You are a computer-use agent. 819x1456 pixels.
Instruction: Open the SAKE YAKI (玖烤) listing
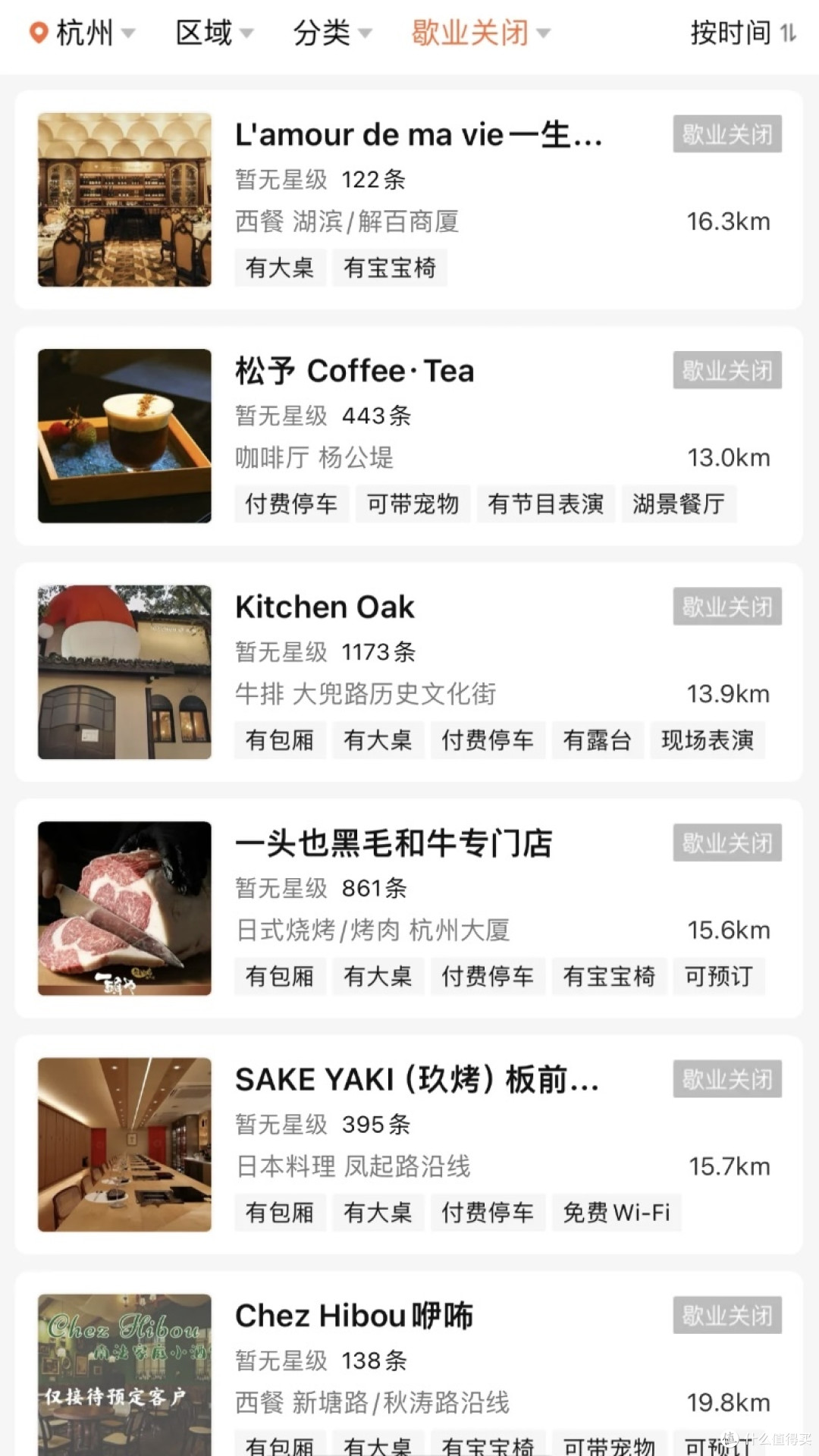point(409,1144)
